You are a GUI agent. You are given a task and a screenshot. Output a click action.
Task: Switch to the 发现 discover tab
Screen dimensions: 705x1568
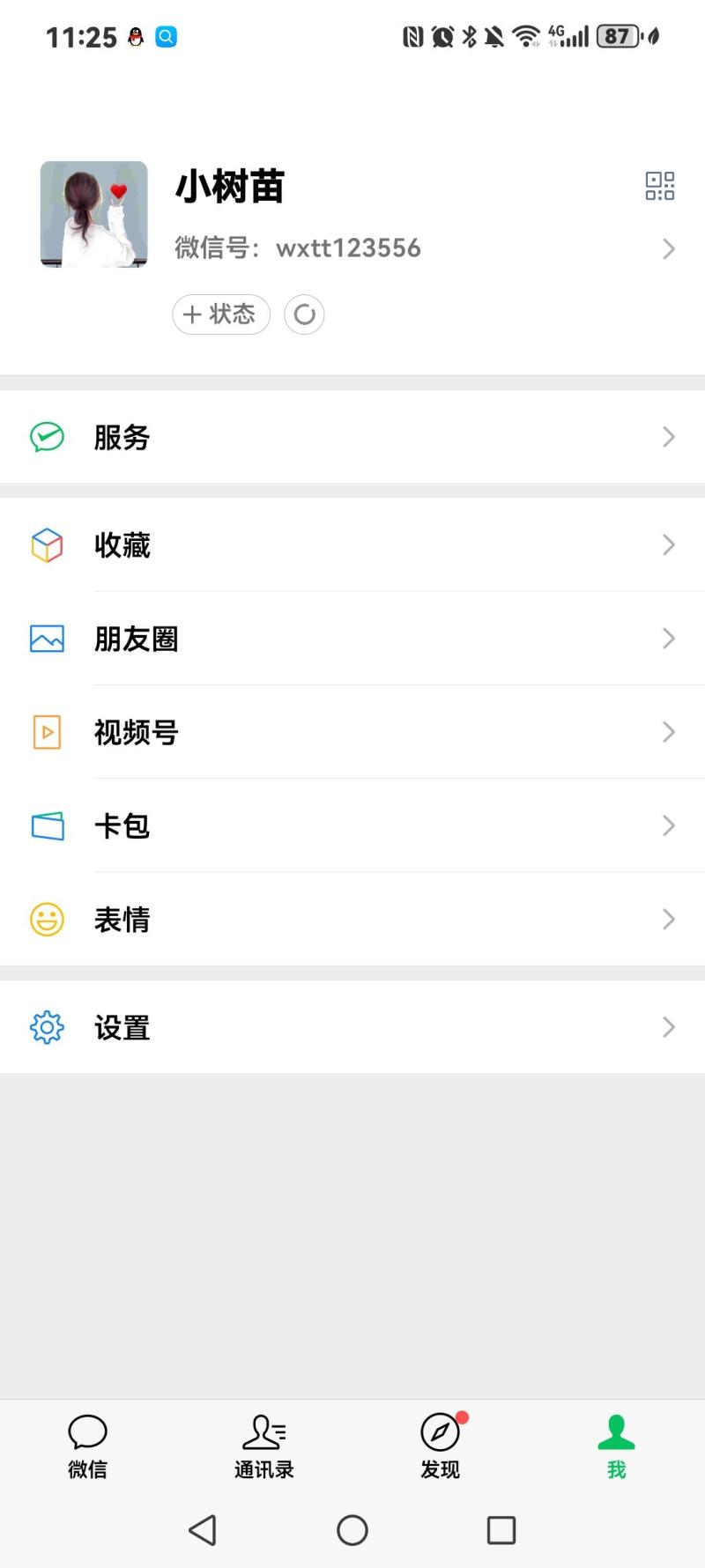click(440, 1446)
